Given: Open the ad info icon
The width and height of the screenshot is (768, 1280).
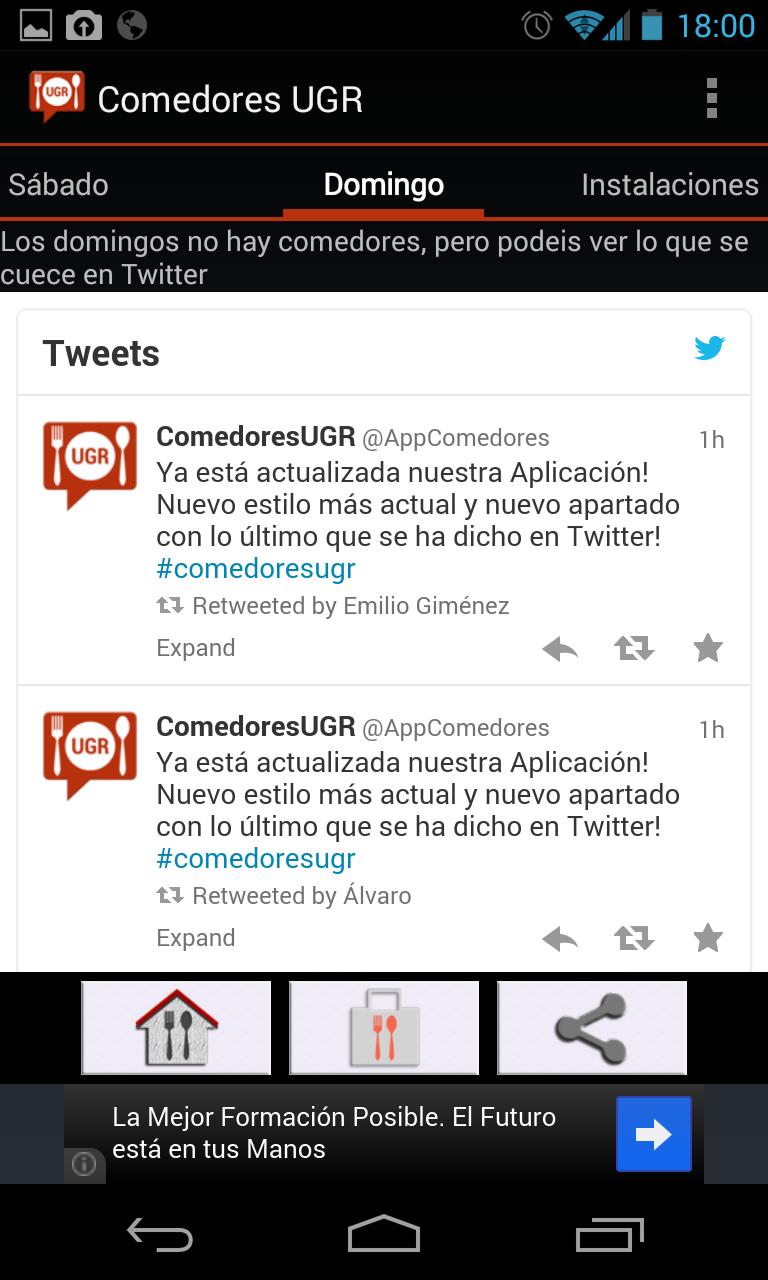Looking at the screenshot, I should (84, 1165).
